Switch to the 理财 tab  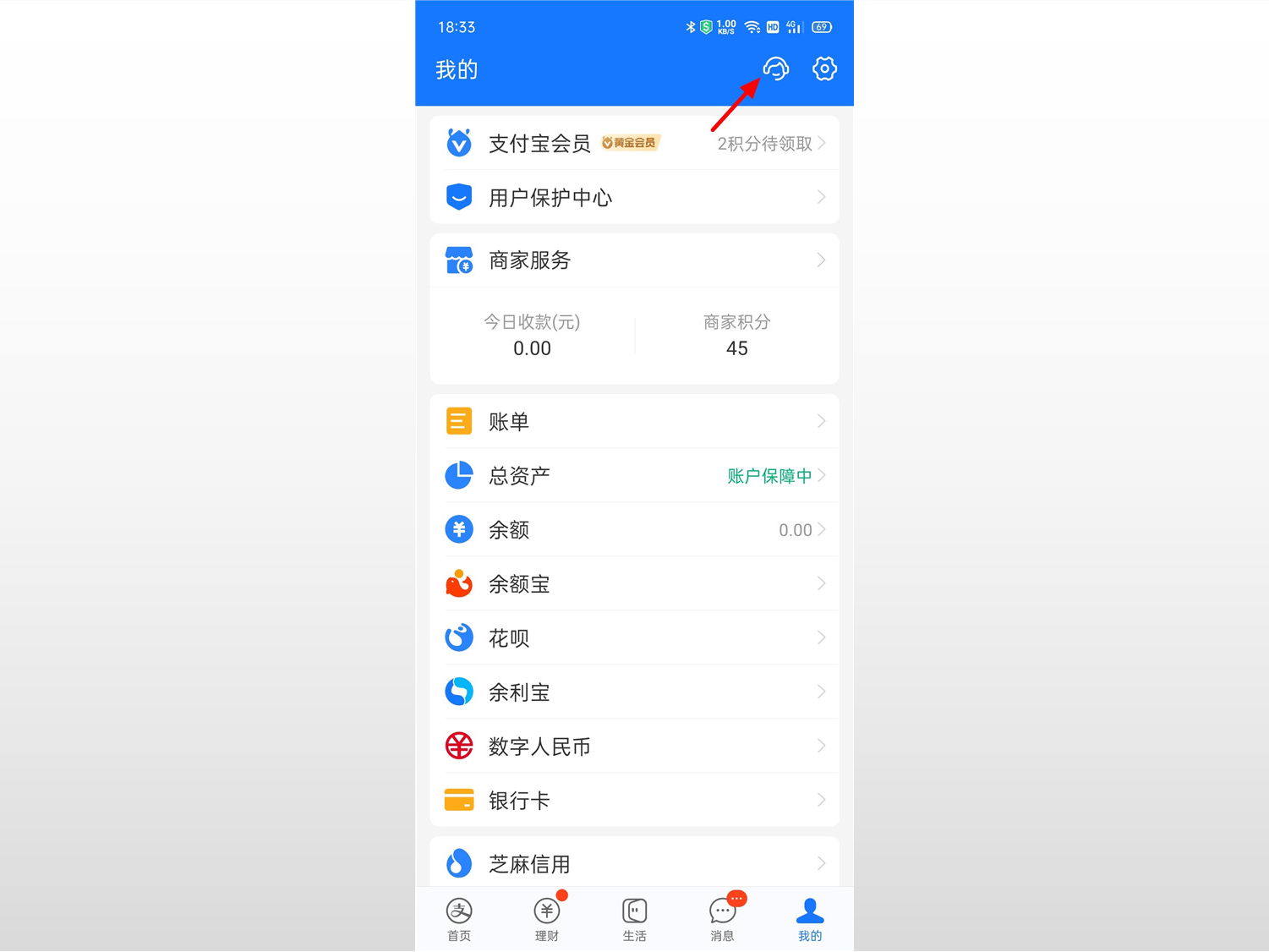[547, 919]
